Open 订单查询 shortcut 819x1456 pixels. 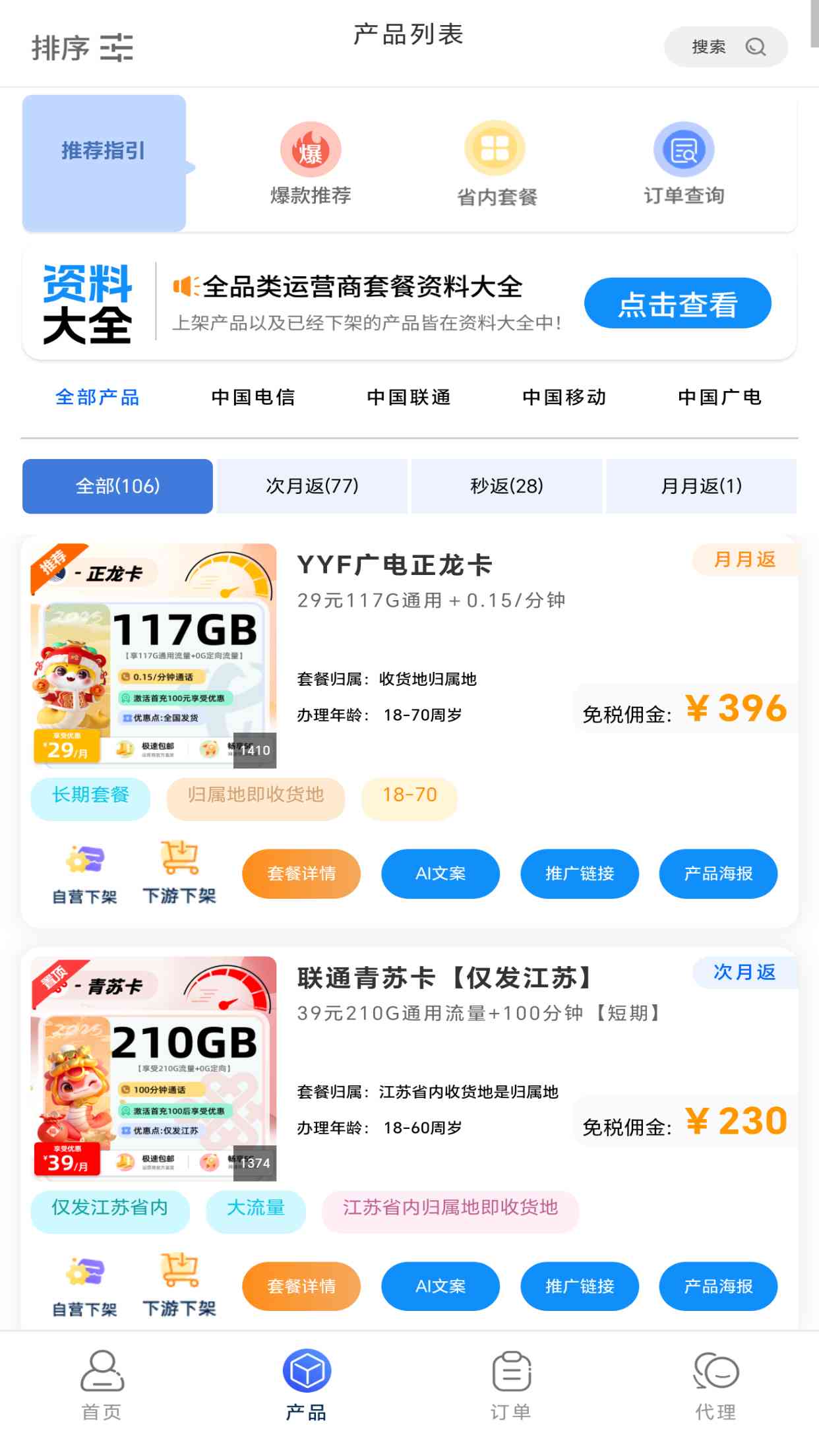tap(684, 164)
